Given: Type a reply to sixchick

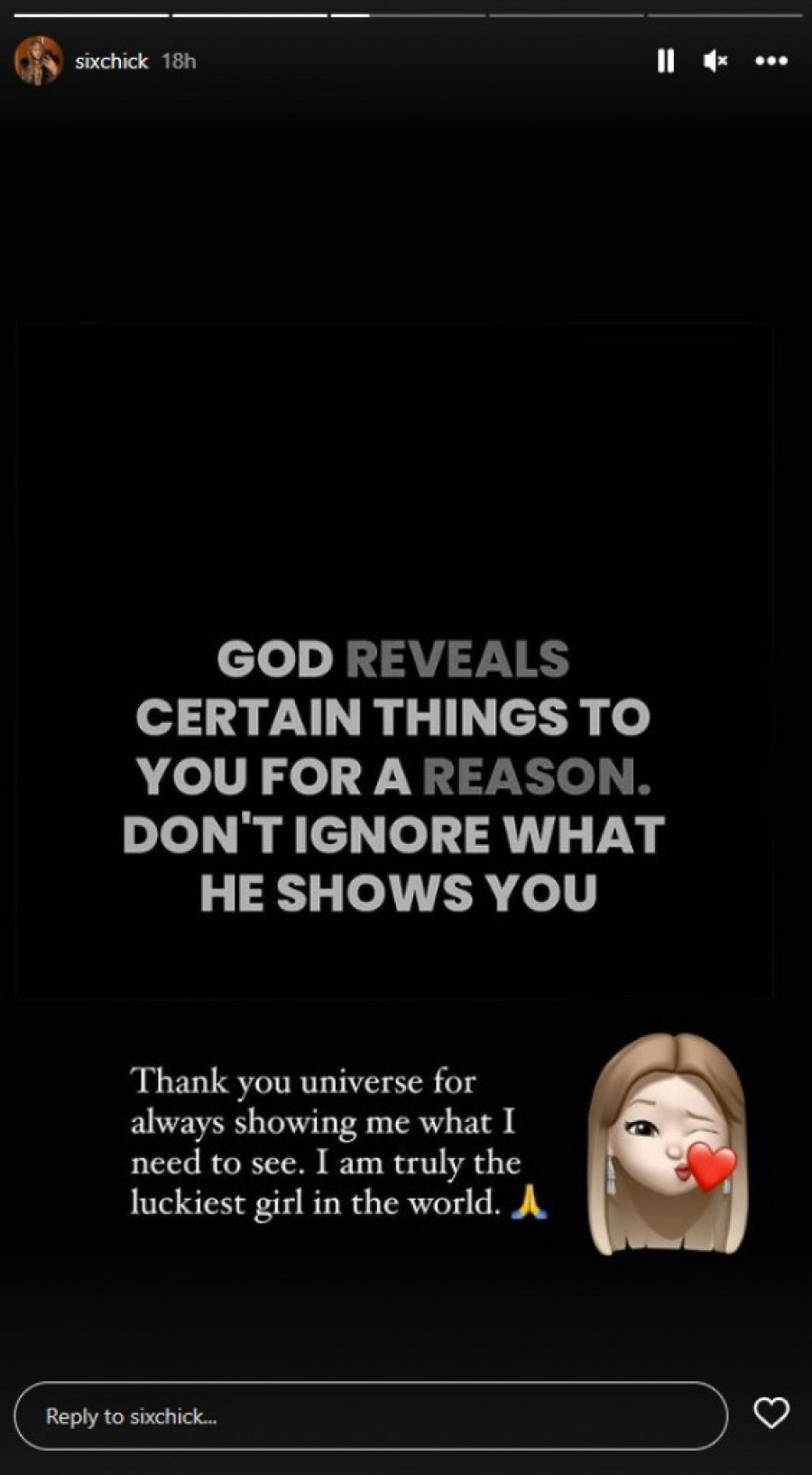Looking at the screenshot, I should pos(370,1415).
